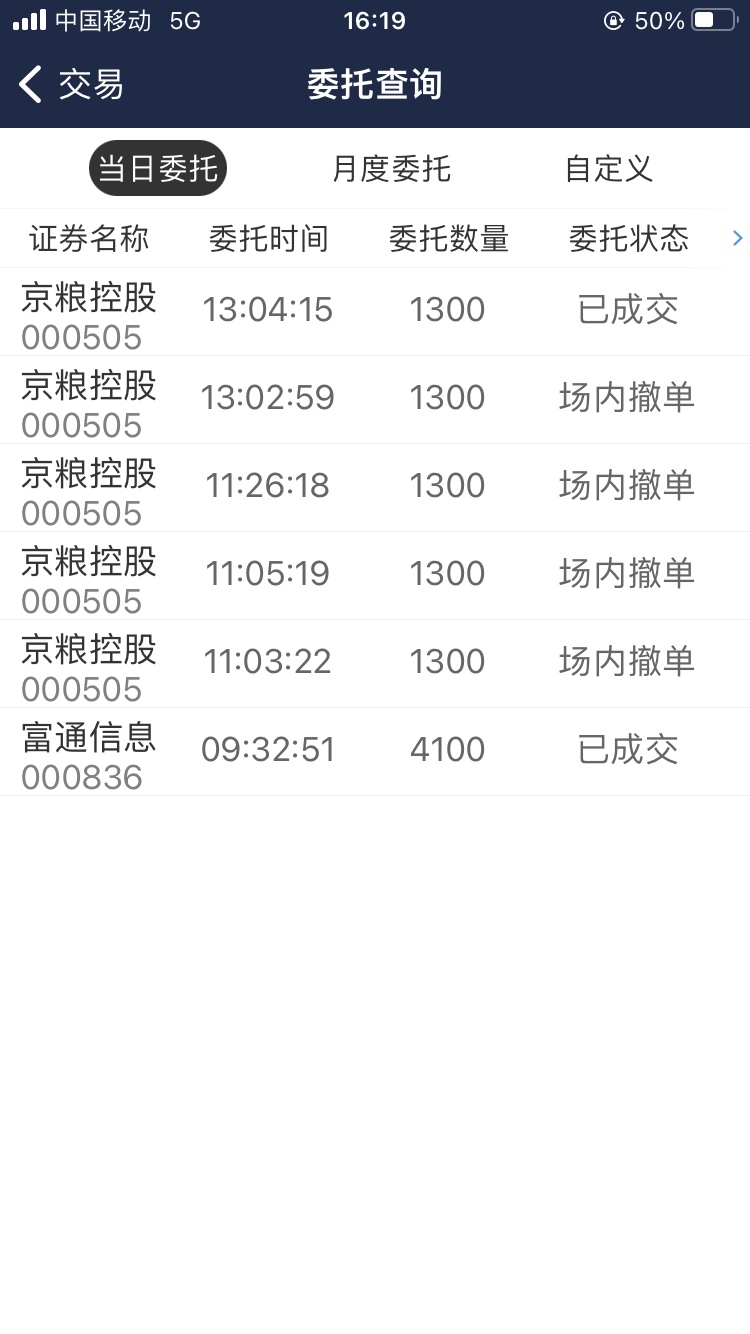This screenshot has height=1334, width=750.
Task: Go back to 交易 page
Action: point(71,84)
